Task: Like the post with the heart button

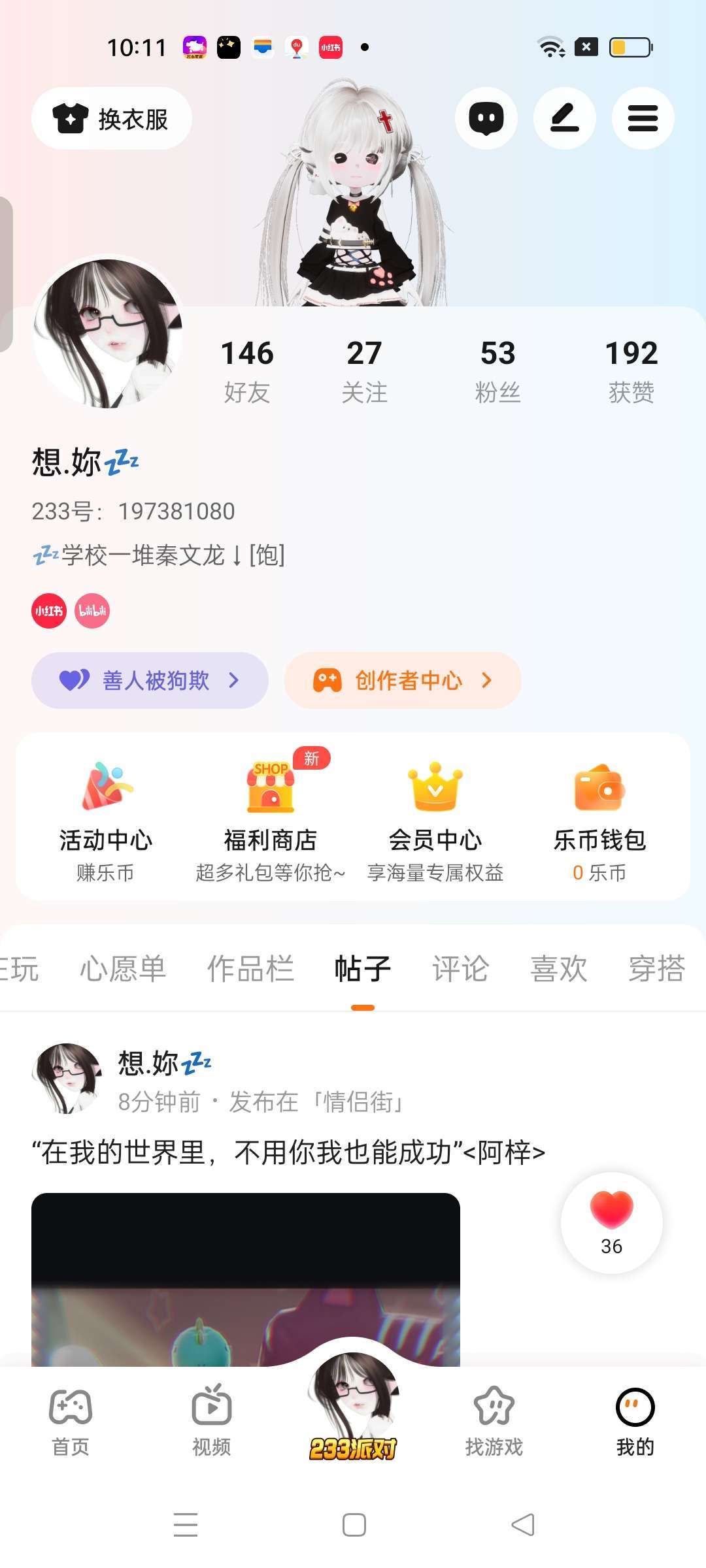Action: (611, 1222)
